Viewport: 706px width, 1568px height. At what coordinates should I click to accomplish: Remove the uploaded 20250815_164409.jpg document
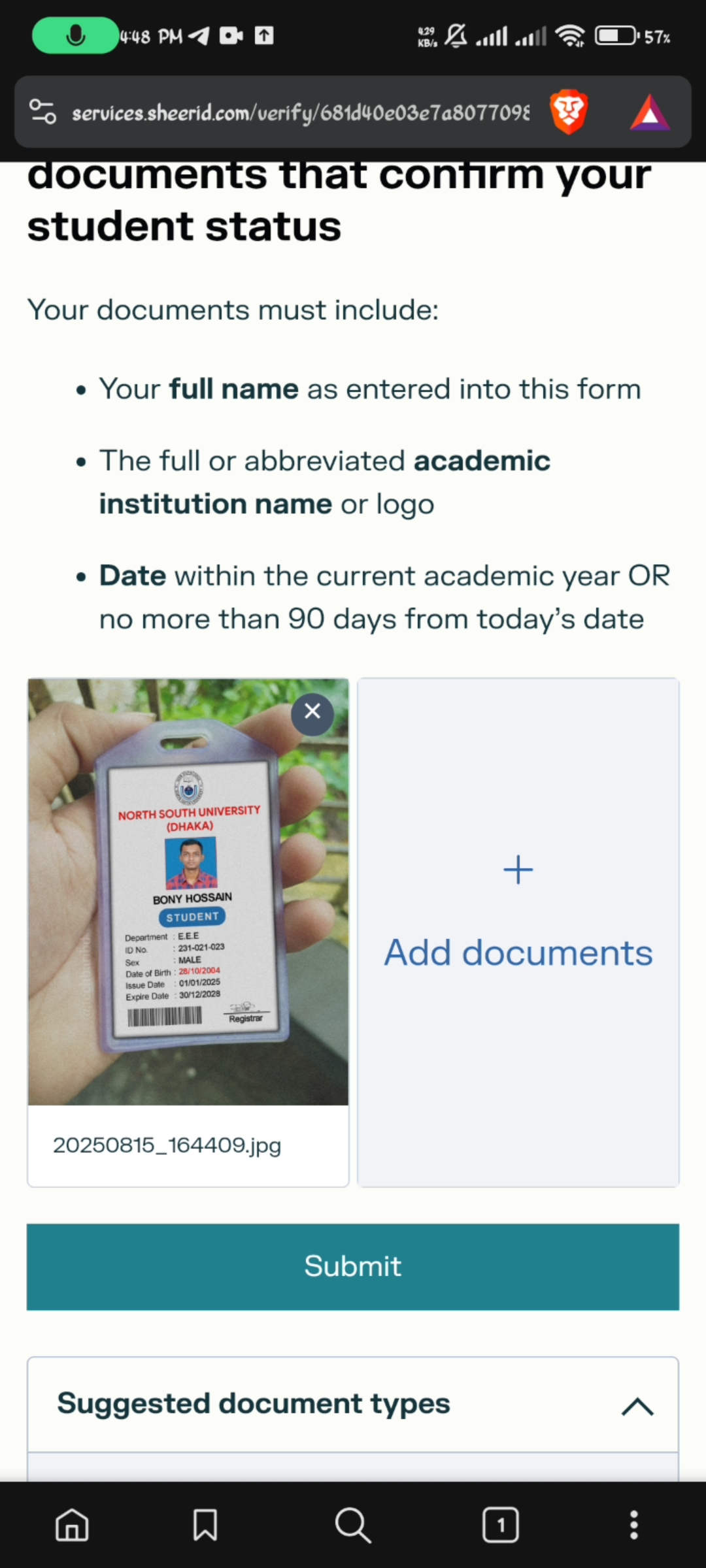[312, 713]
